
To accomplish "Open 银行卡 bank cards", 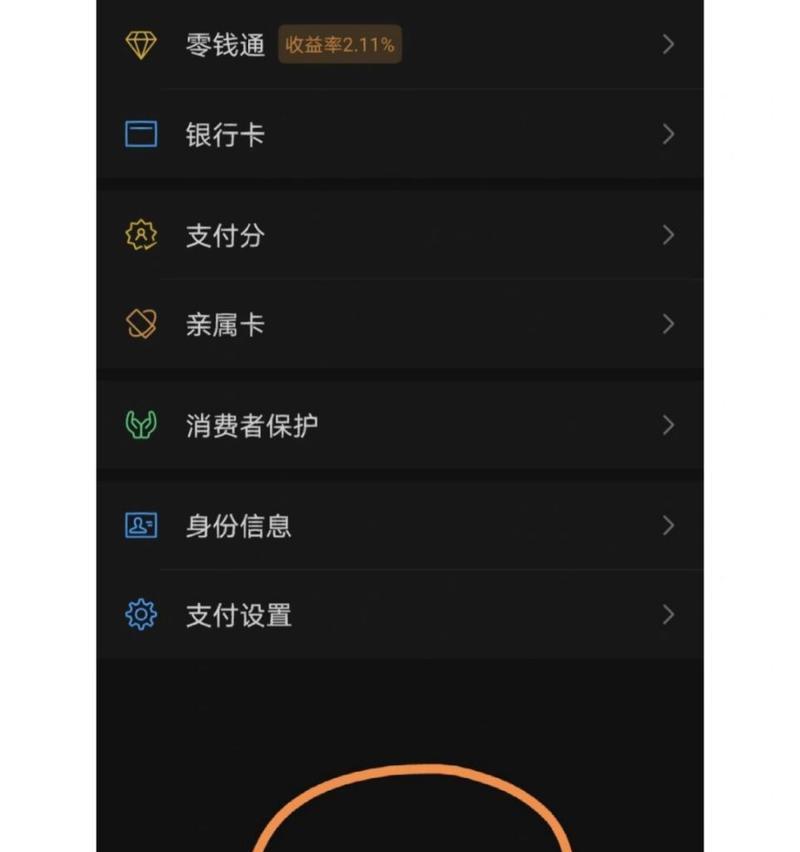I will (x=400, y=134).
